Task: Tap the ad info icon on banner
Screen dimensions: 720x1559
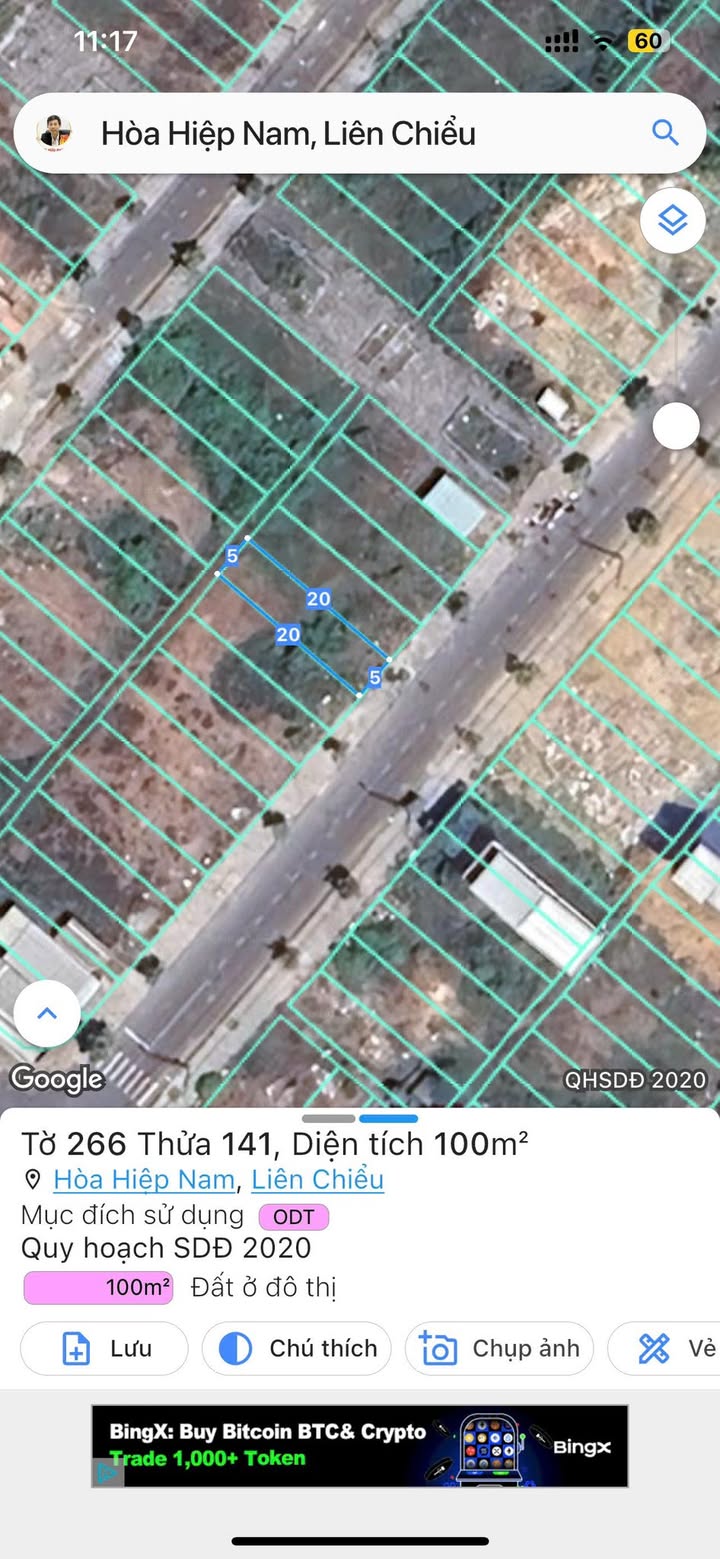Action: pos(108,1473)
